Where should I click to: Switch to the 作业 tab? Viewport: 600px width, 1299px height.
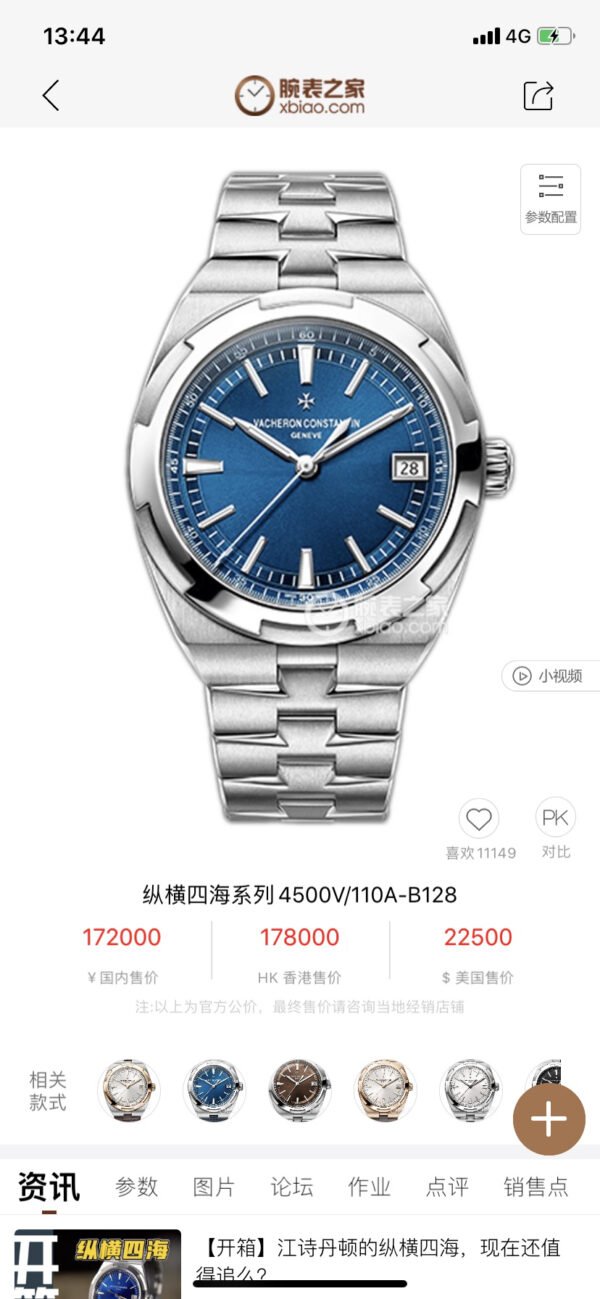click(x=369, y=1187)
